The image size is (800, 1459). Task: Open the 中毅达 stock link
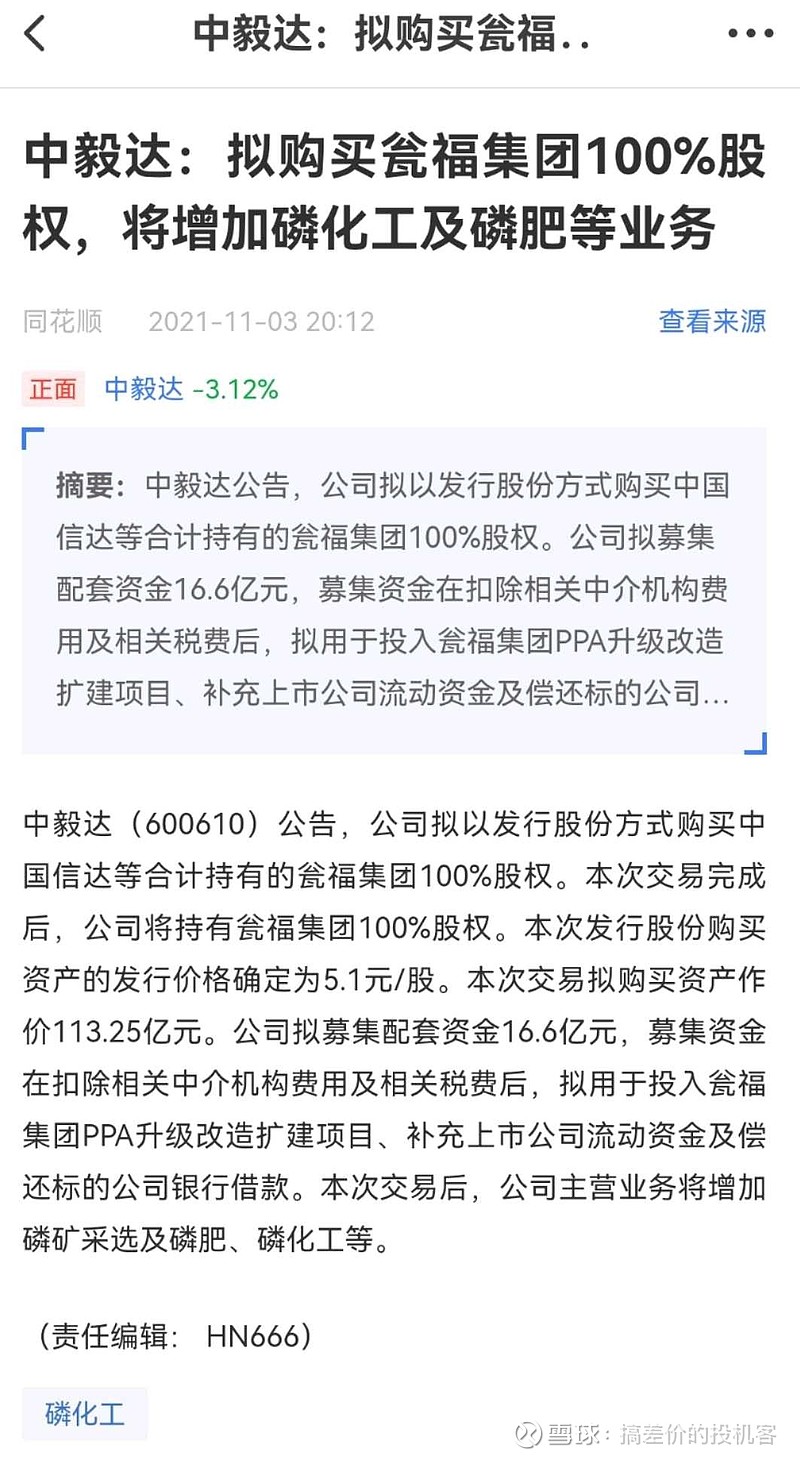click(x=144, y=389)
